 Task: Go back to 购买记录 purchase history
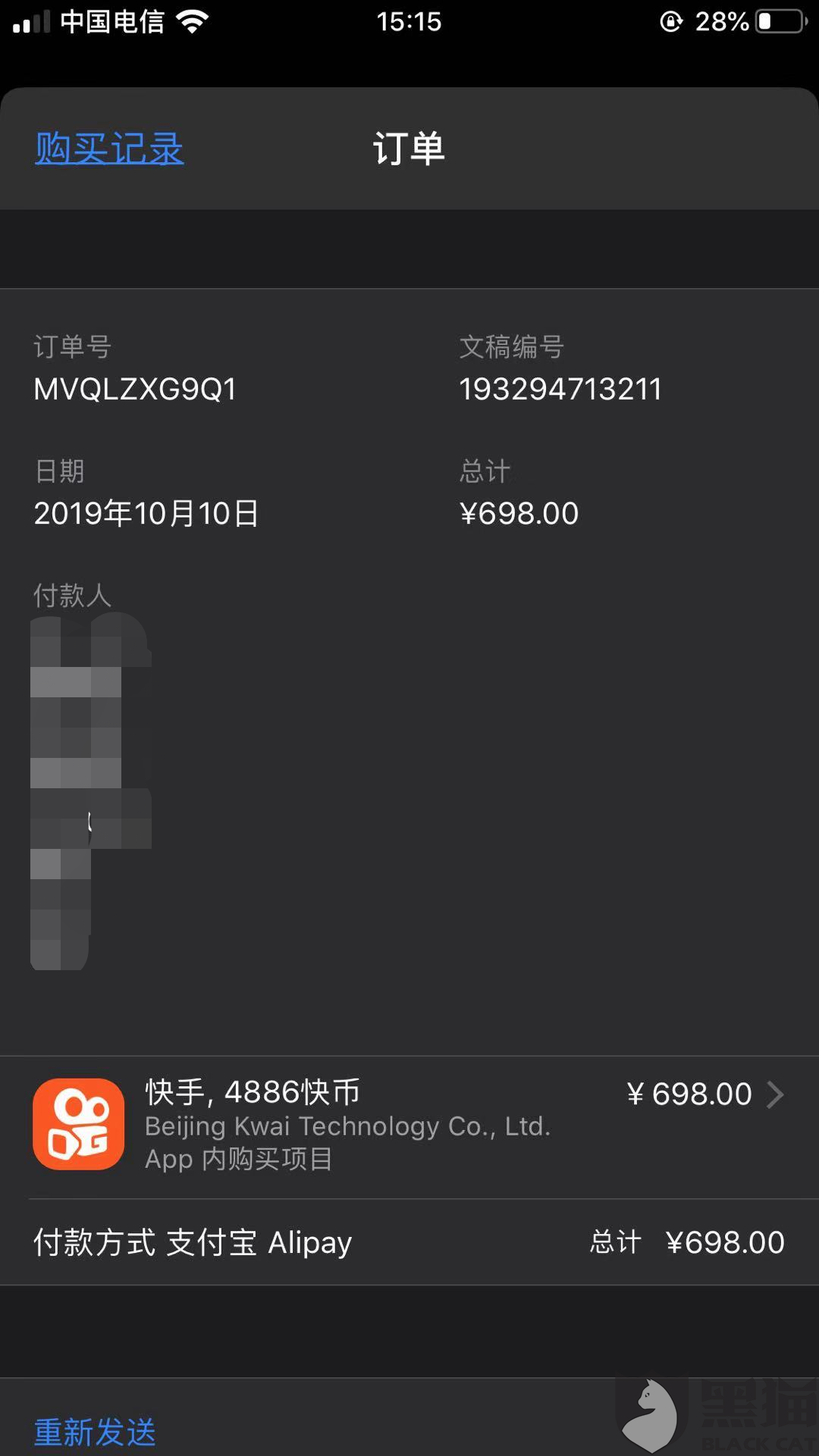tap(109, 148)
